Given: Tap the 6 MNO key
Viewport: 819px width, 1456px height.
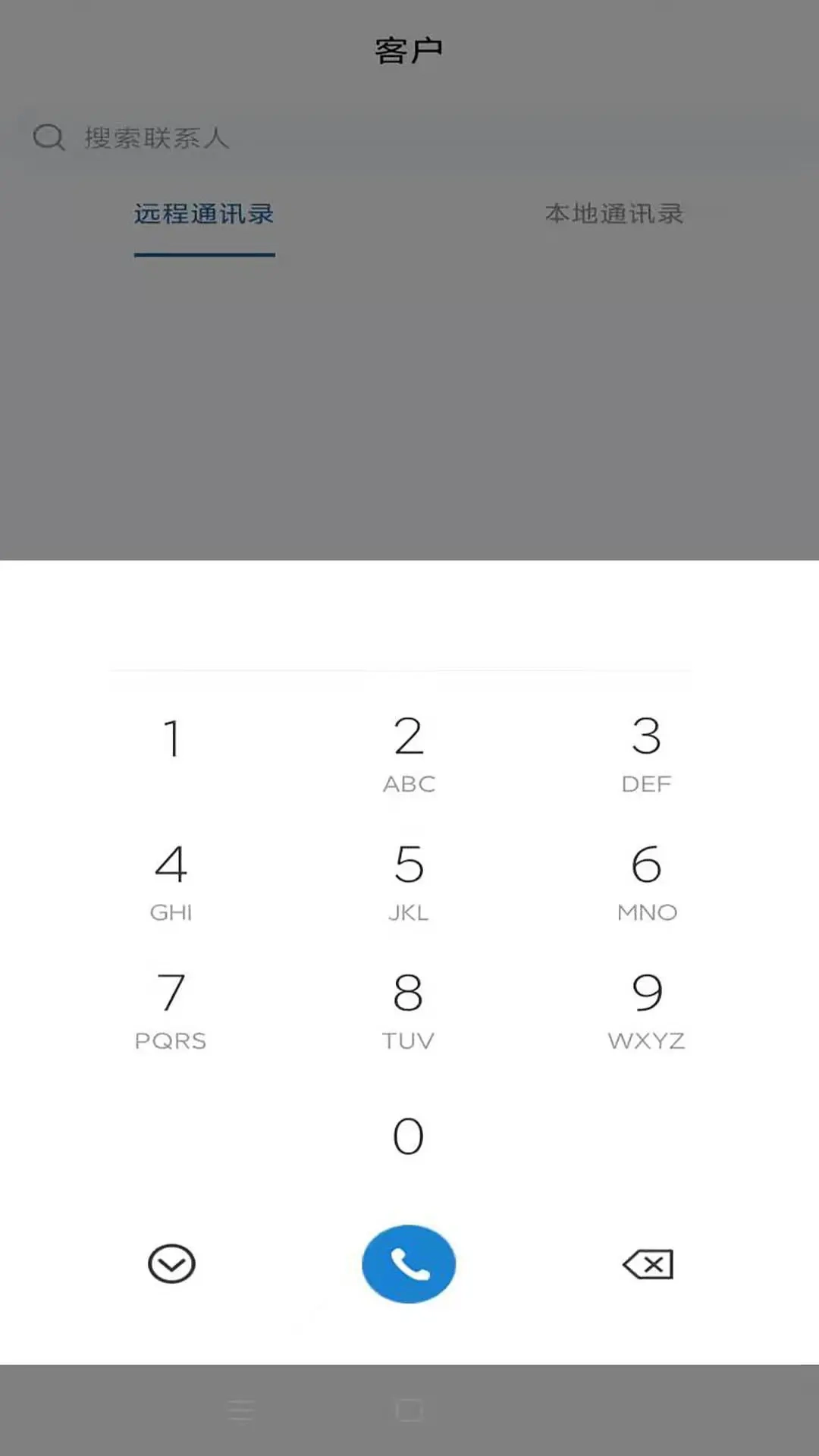Looking at the screenshot, I should (647, 880).
